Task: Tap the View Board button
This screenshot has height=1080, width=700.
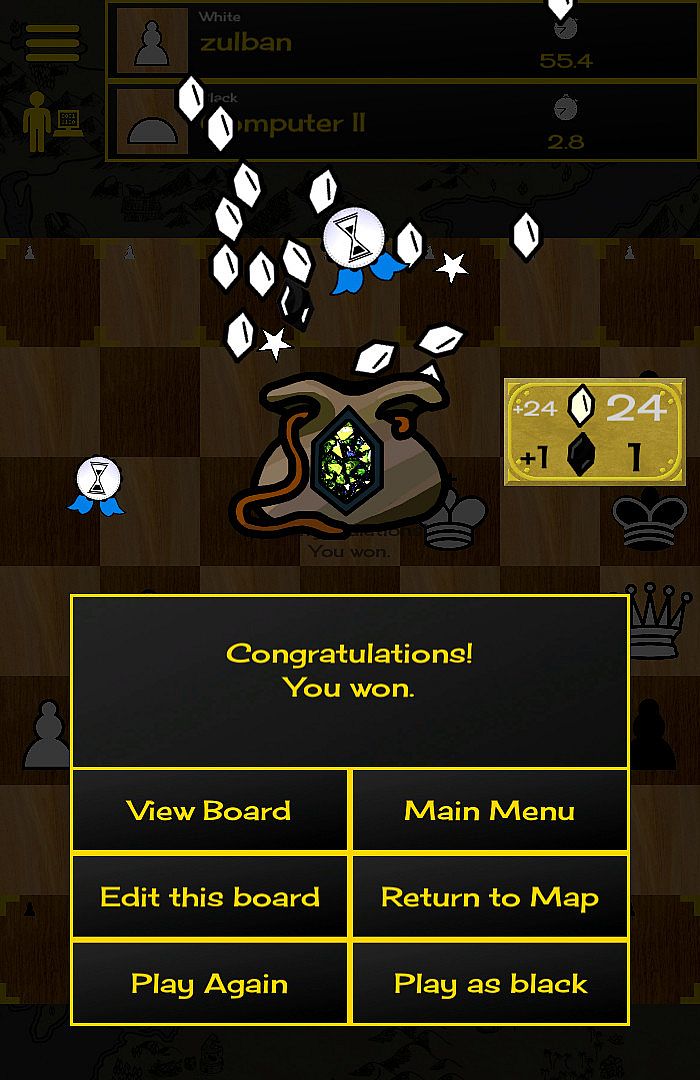Action: click(209, 810)
